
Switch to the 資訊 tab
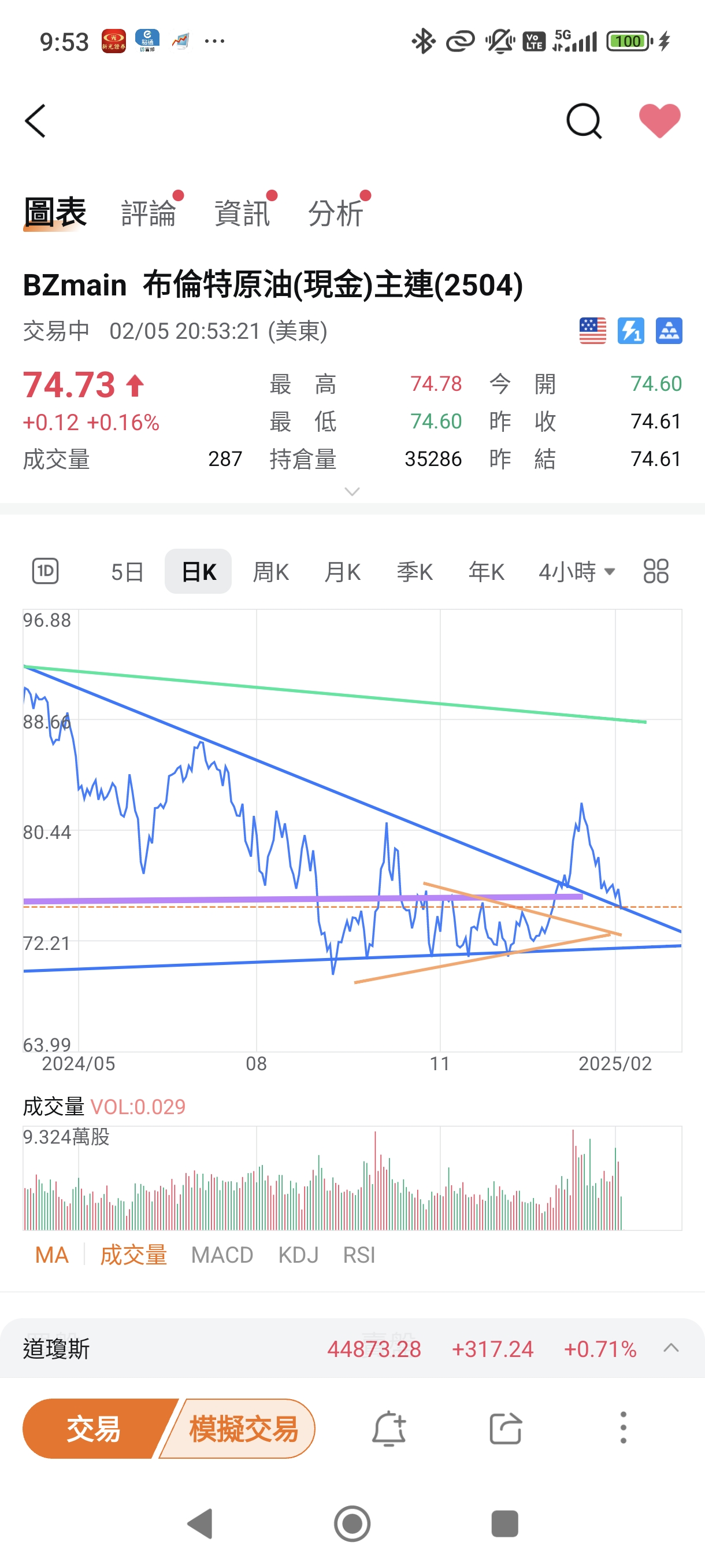243,213
